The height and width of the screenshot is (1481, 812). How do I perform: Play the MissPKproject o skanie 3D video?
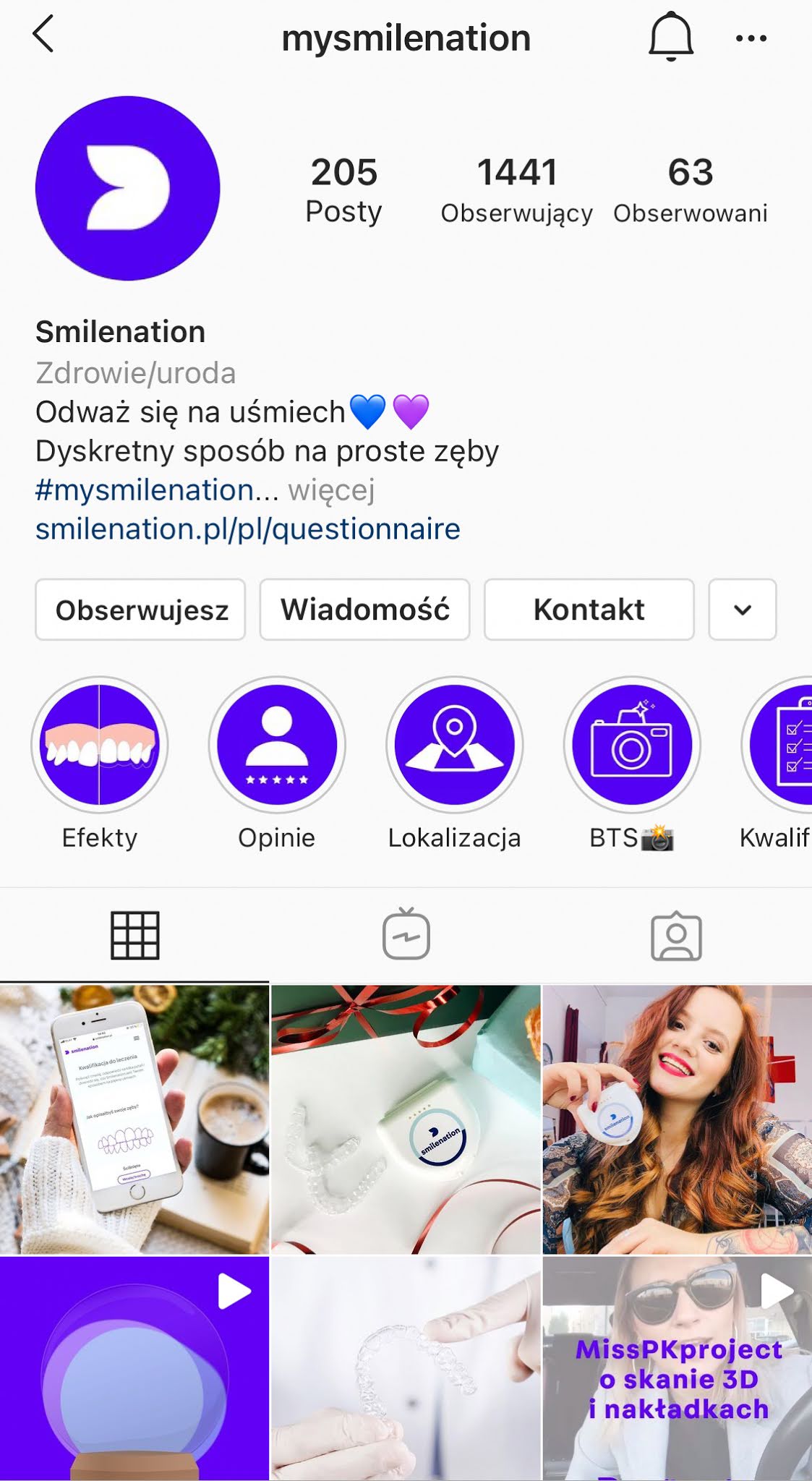tap(677, 1368)
